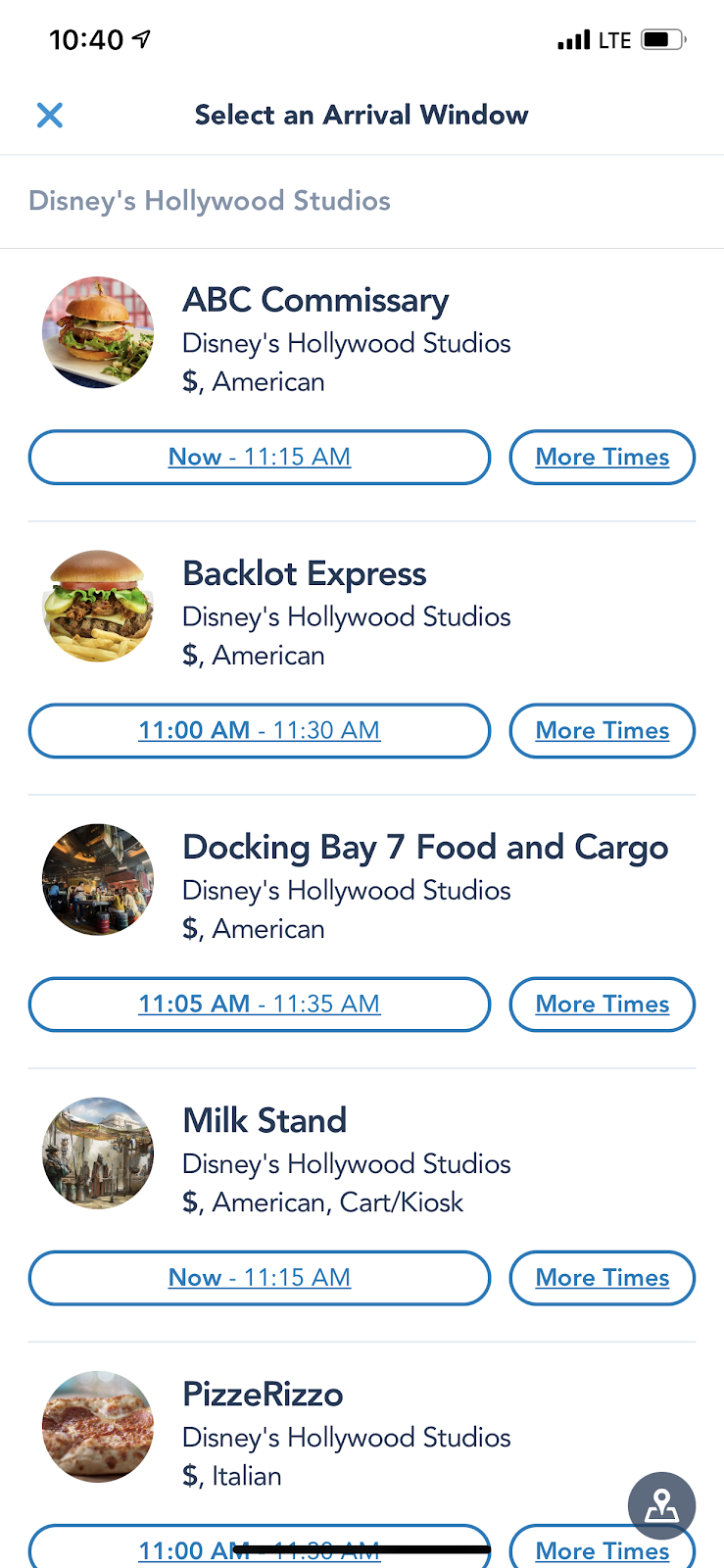Image resolution: width=724 pixels, height=1568 pixels.
Task: View more times for Backlot Express
Action: coord(602,731)
